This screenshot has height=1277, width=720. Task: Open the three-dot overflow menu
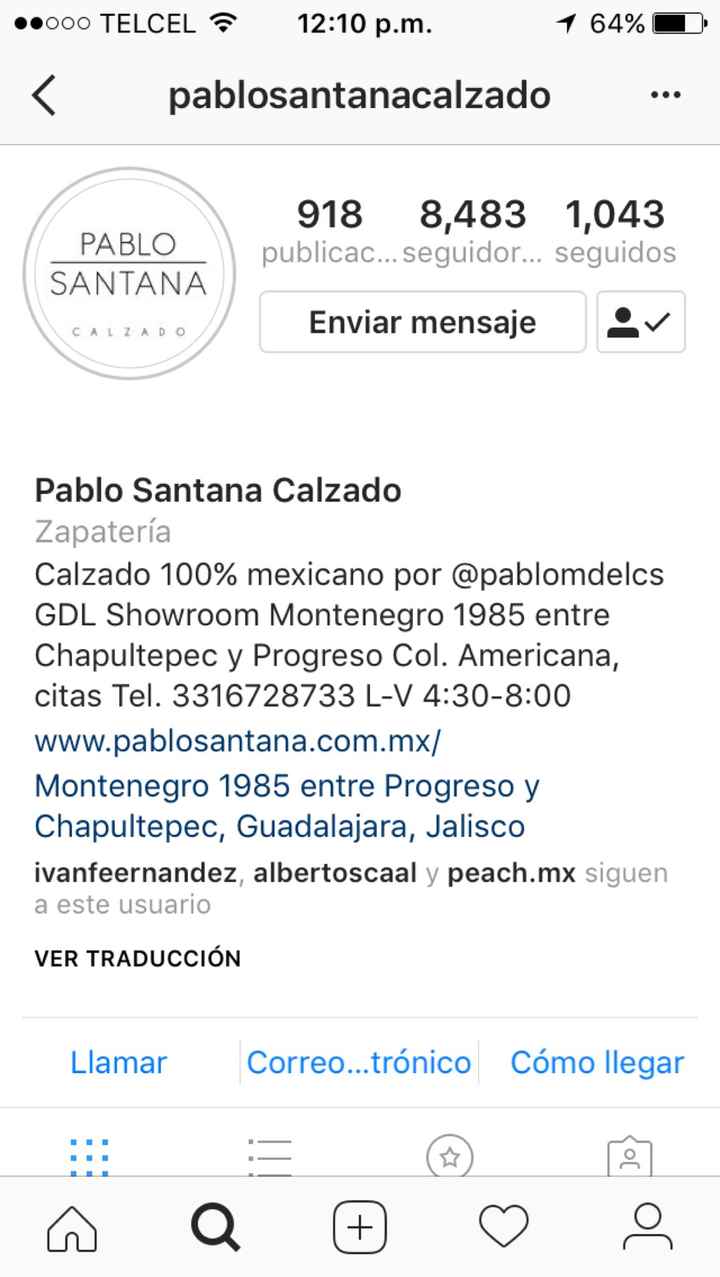click(x=665, y=96)
